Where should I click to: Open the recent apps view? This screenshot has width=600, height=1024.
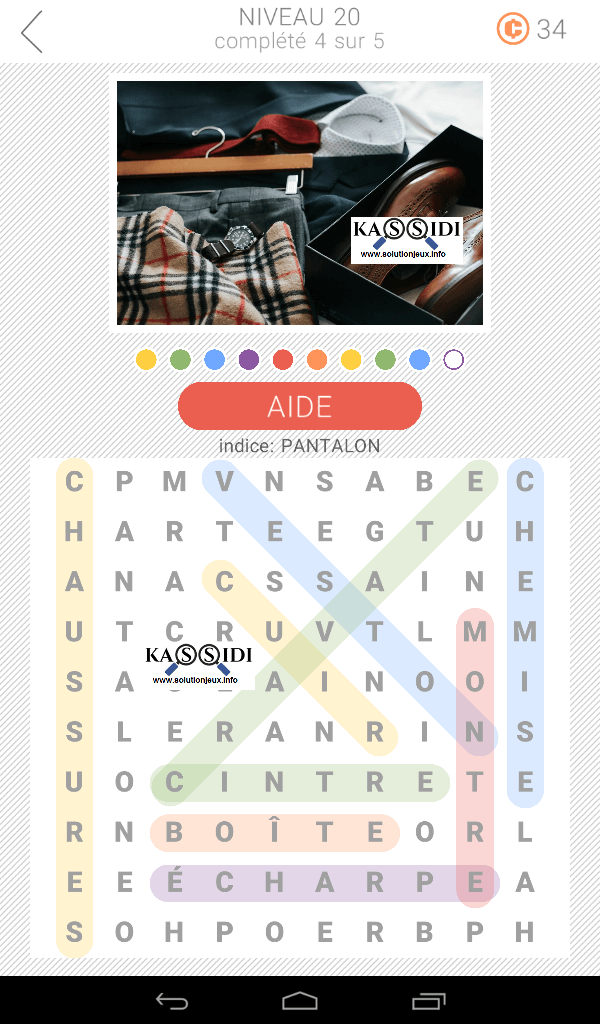pos(428,1000)
